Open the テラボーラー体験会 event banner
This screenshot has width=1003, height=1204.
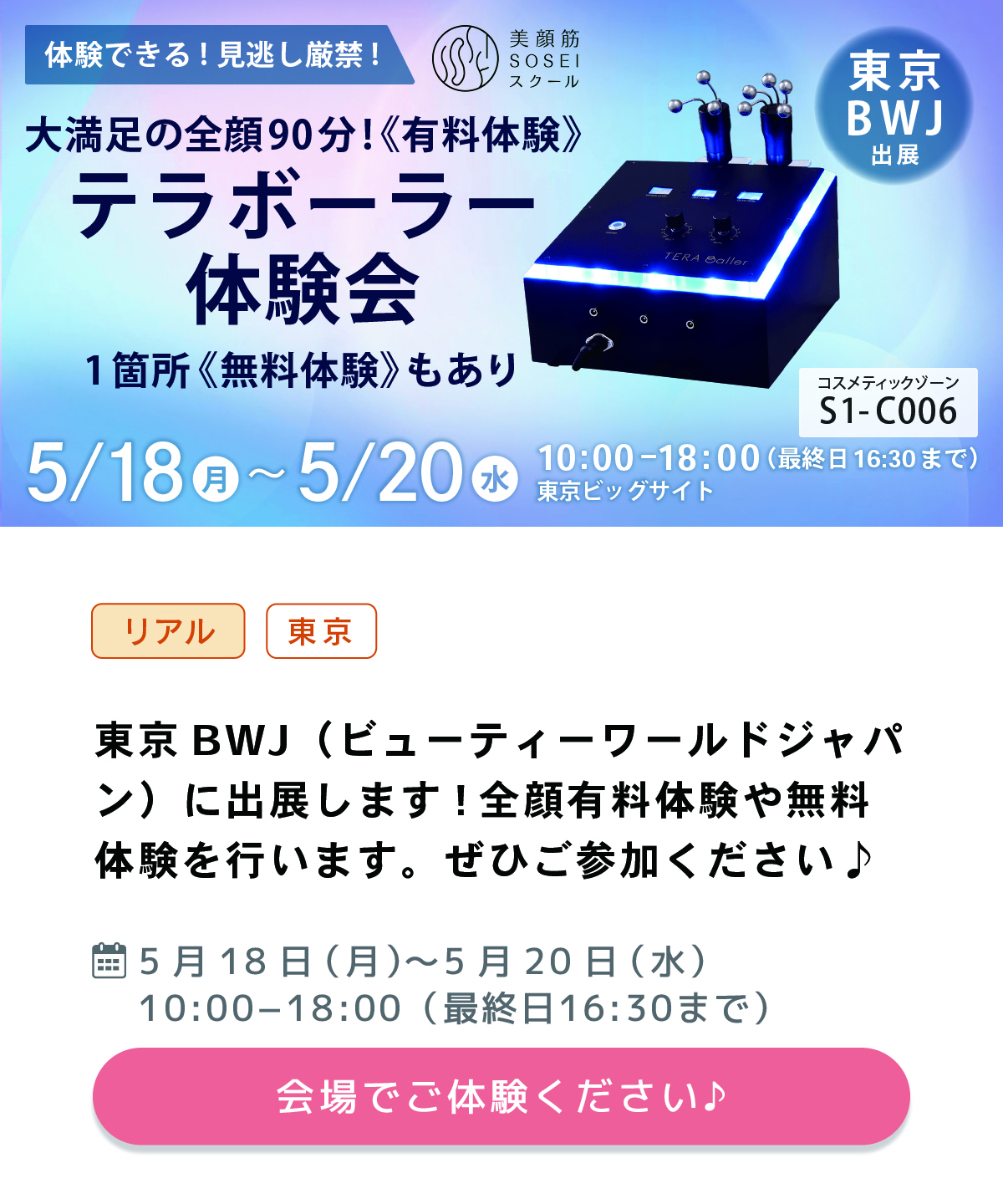coord(501,263)
